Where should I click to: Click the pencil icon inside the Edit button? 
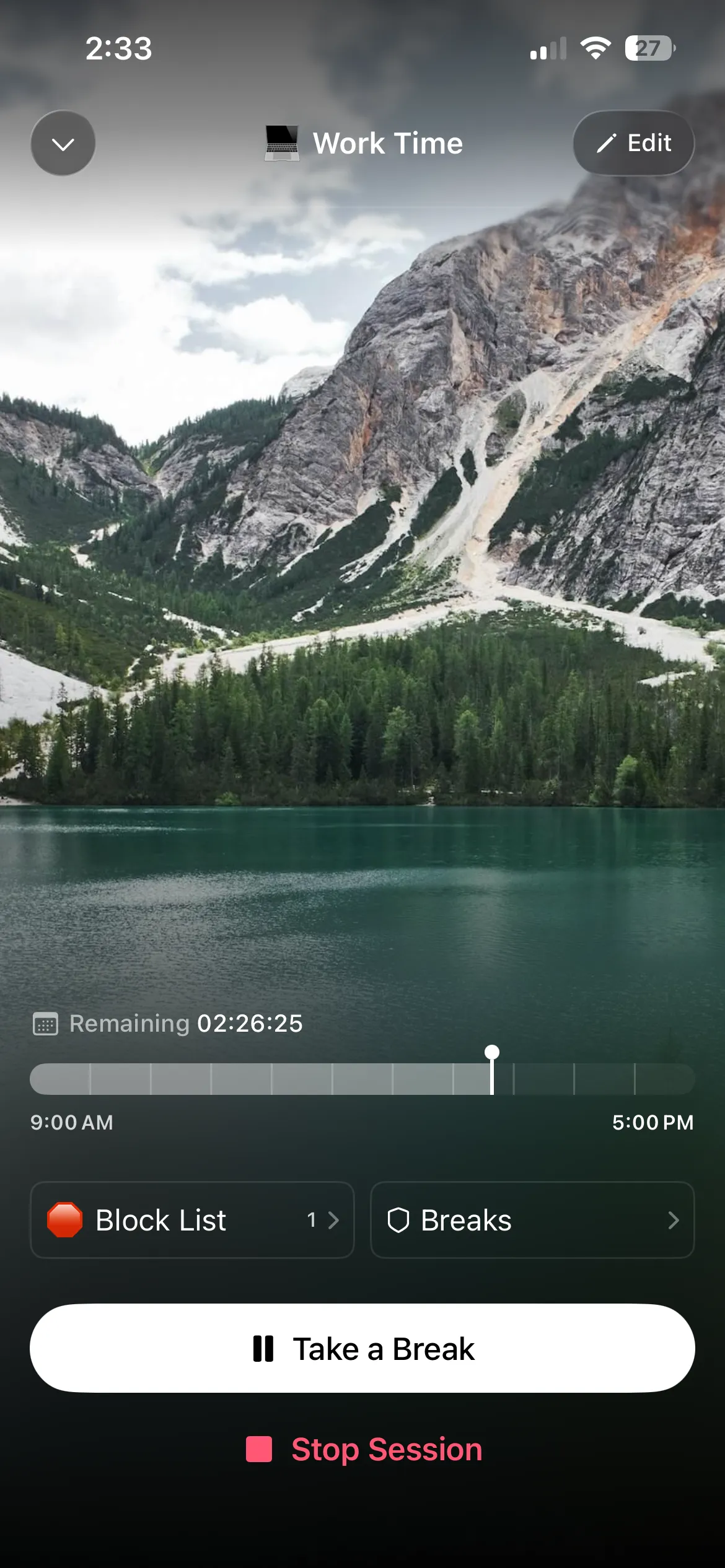[606, 143]
